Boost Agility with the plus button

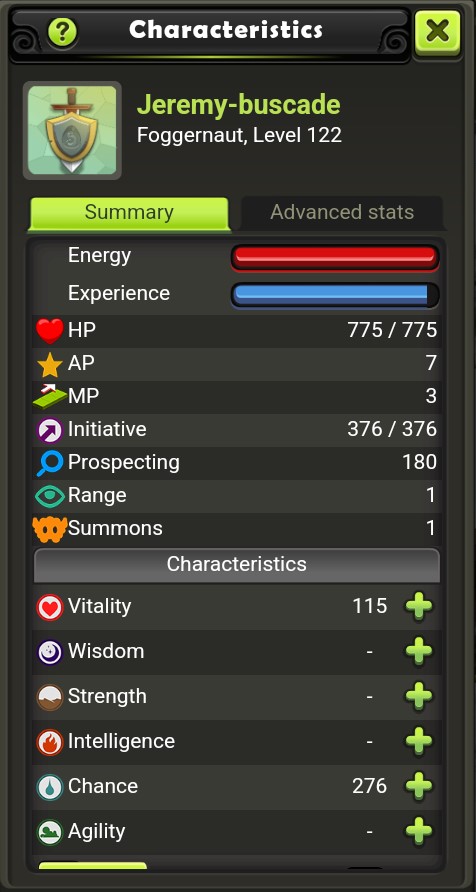[419, 831]
